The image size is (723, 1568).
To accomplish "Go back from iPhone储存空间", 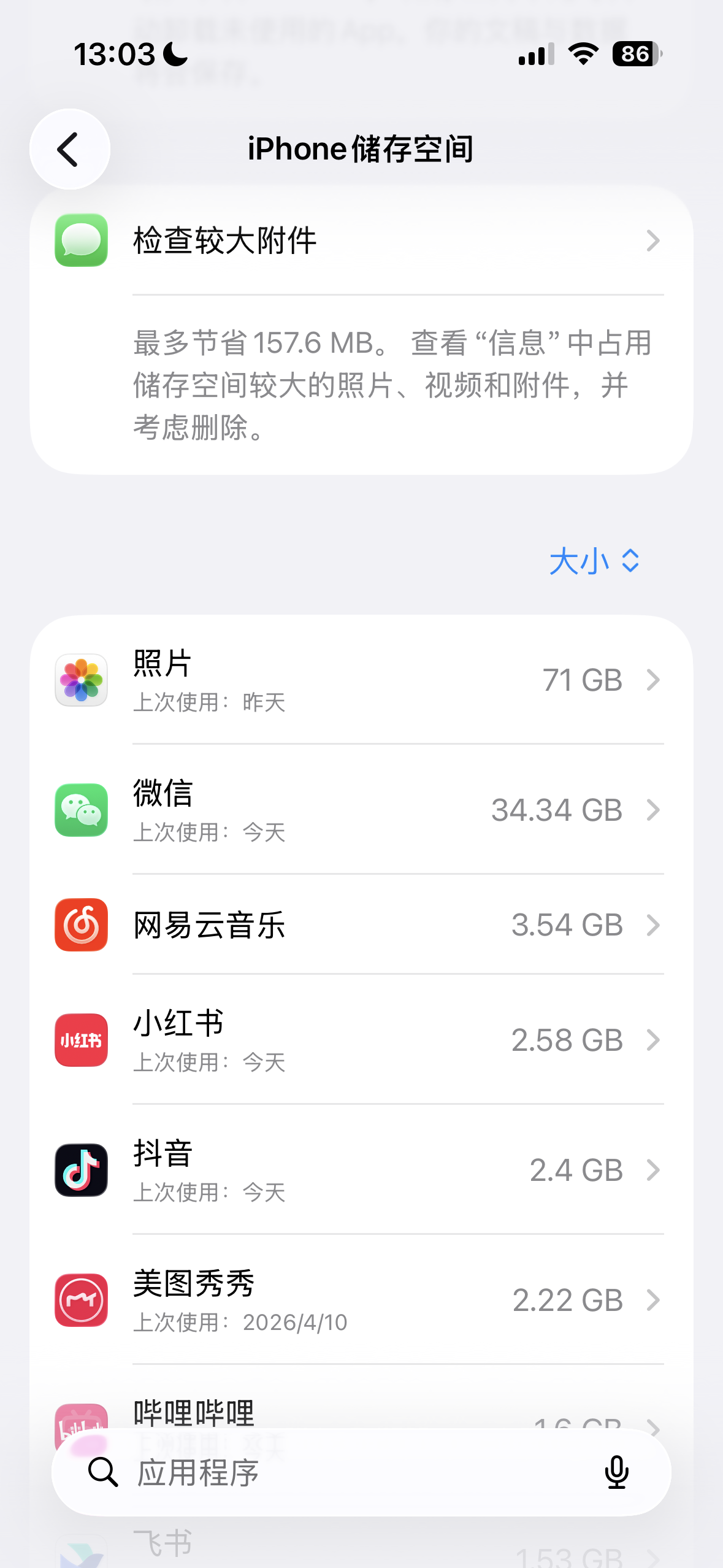I will tap(70, 149).
